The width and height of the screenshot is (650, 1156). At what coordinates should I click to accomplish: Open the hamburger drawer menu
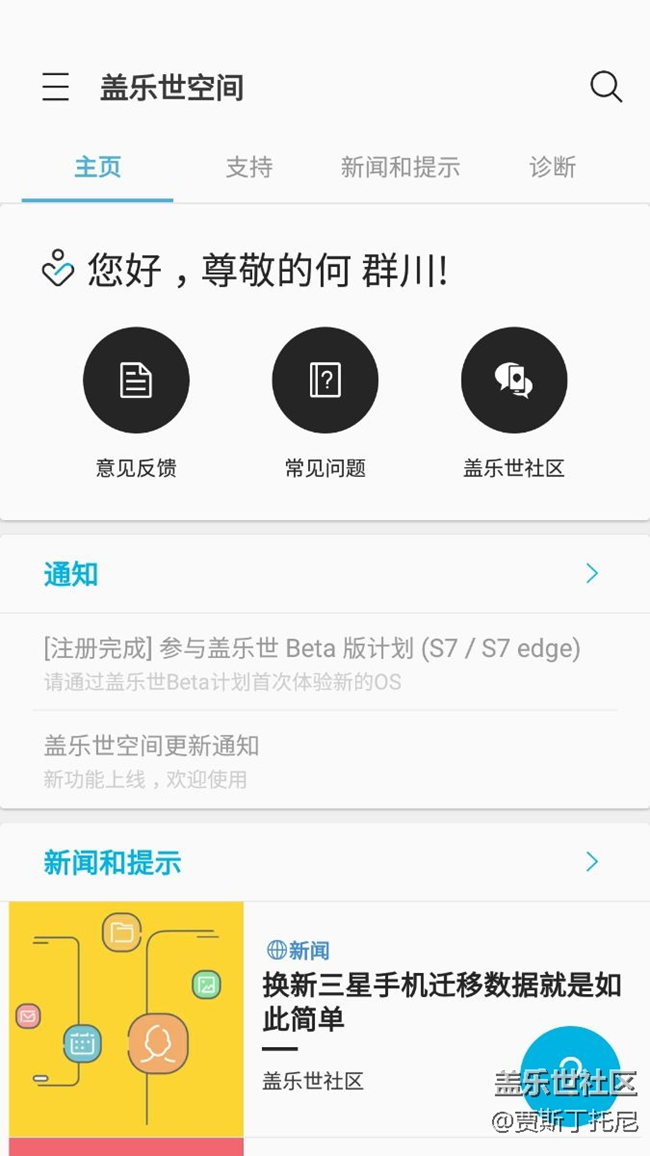(55, 87)
